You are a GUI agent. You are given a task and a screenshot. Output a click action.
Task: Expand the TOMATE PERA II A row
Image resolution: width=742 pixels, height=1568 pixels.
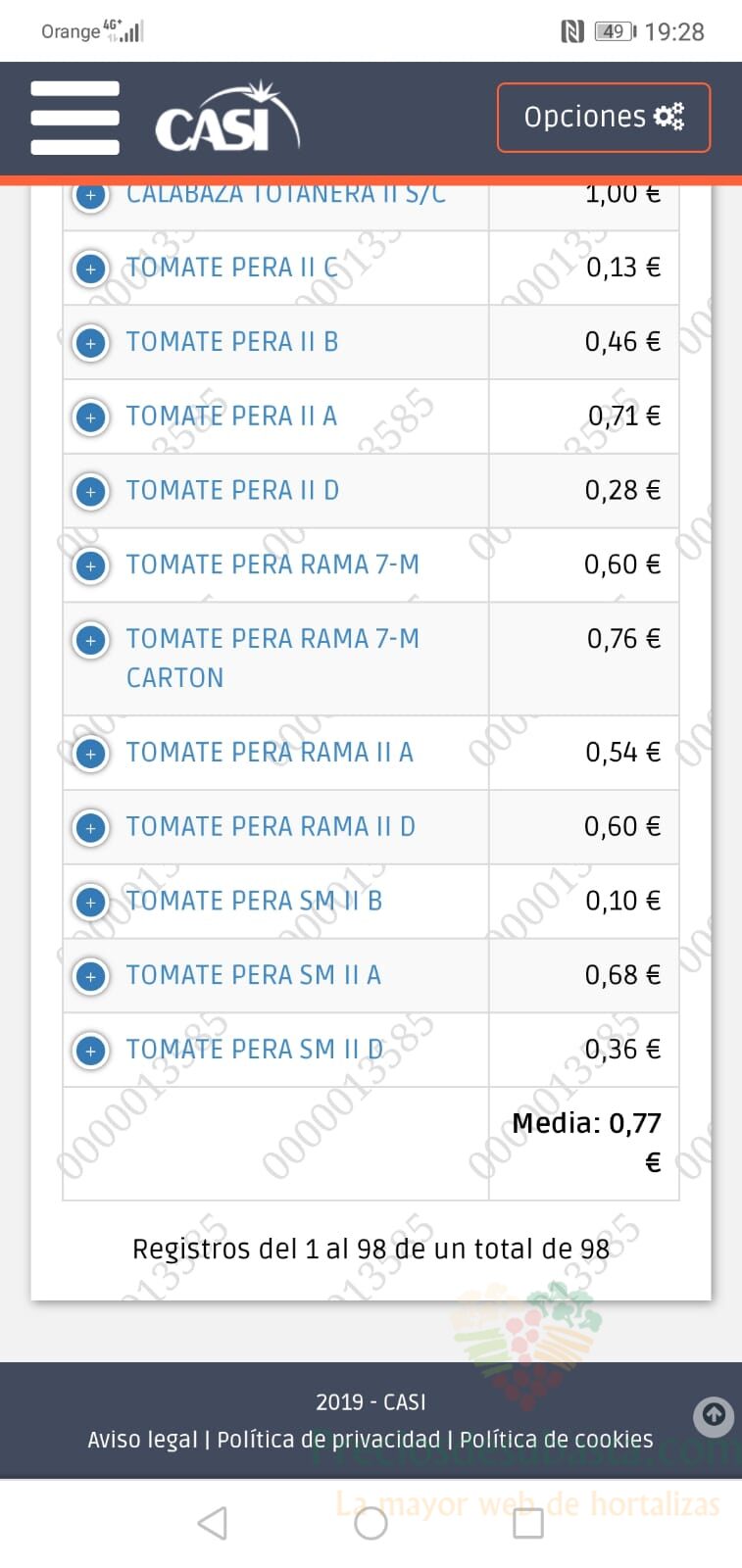[x=91, y=417]
